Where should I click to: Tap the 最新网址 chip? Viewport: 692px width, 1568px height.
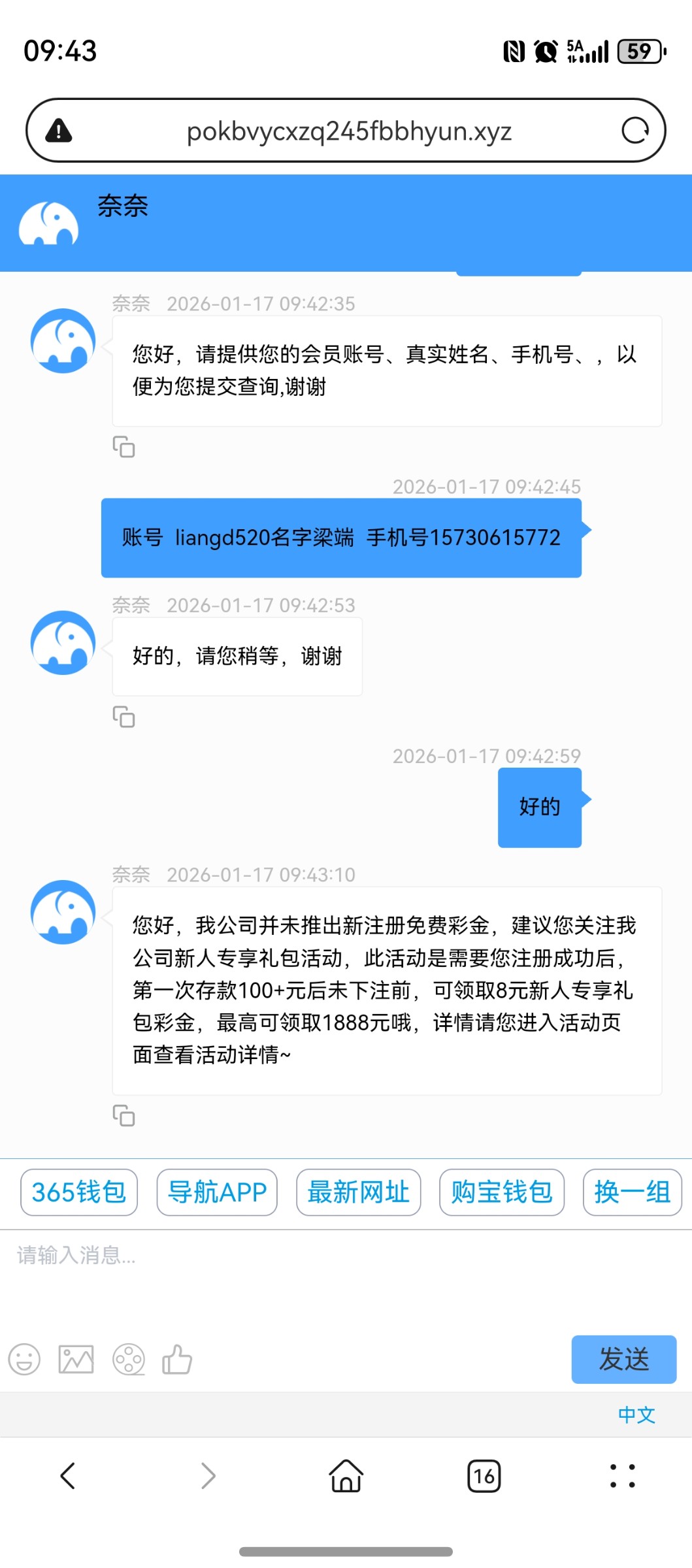tap(358, 1192)
